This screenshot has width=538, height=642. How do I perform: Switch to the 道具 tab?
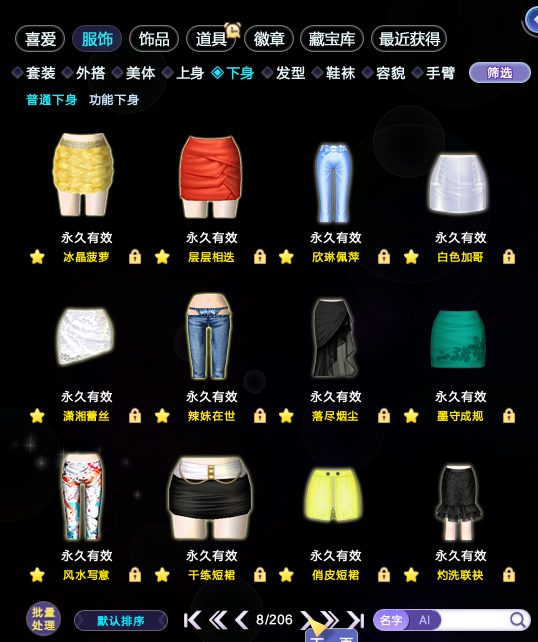(211, 39)
